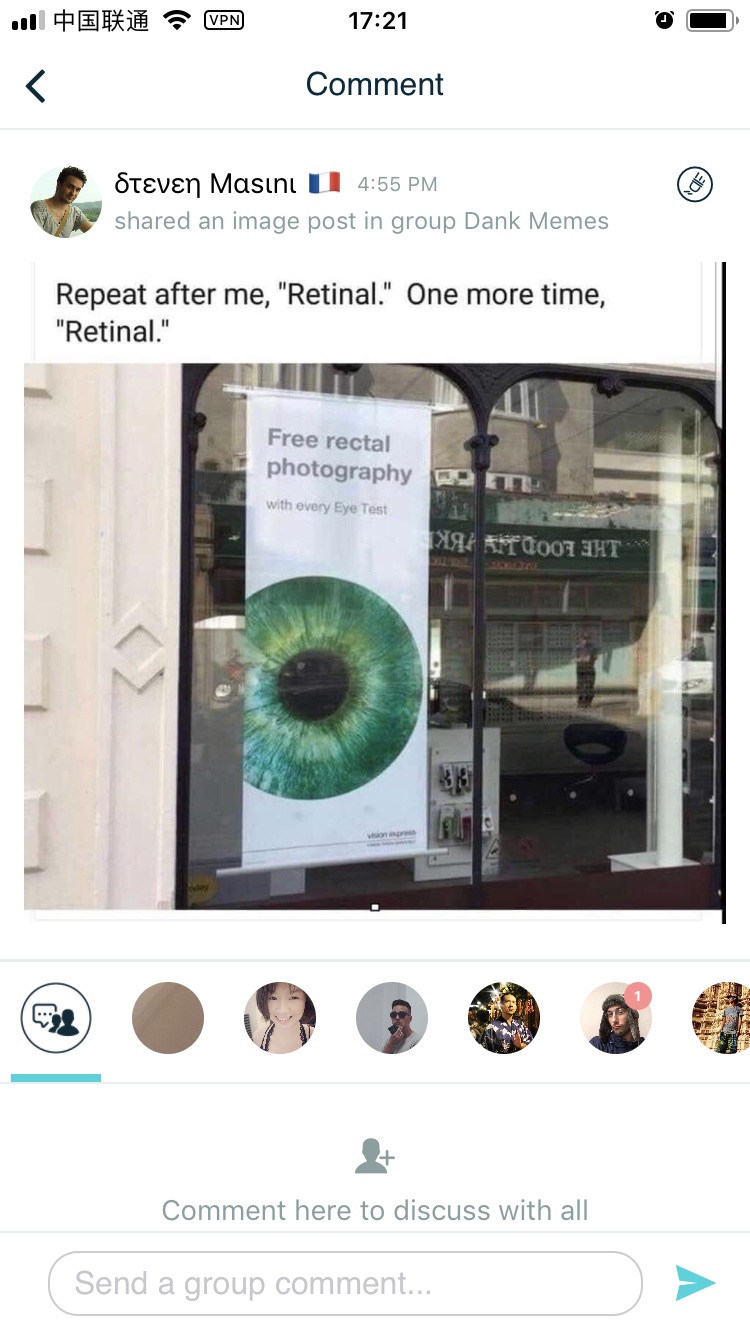This screenshot has height=1334, width=750.
Task: Select the blank brown avatar
Action: [168, 1018]
